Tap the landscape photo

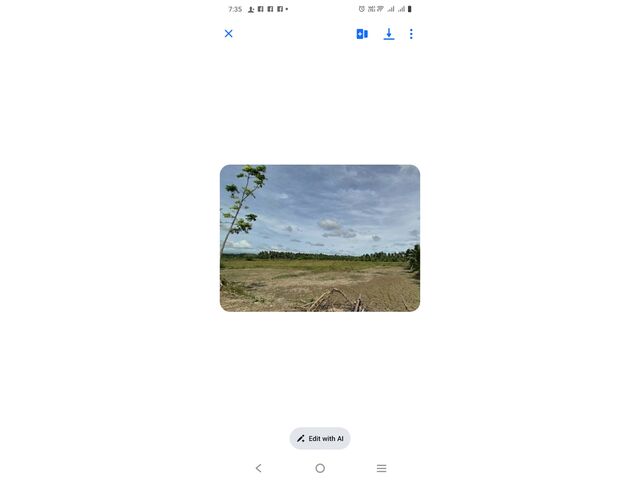[x=320, y=238]
